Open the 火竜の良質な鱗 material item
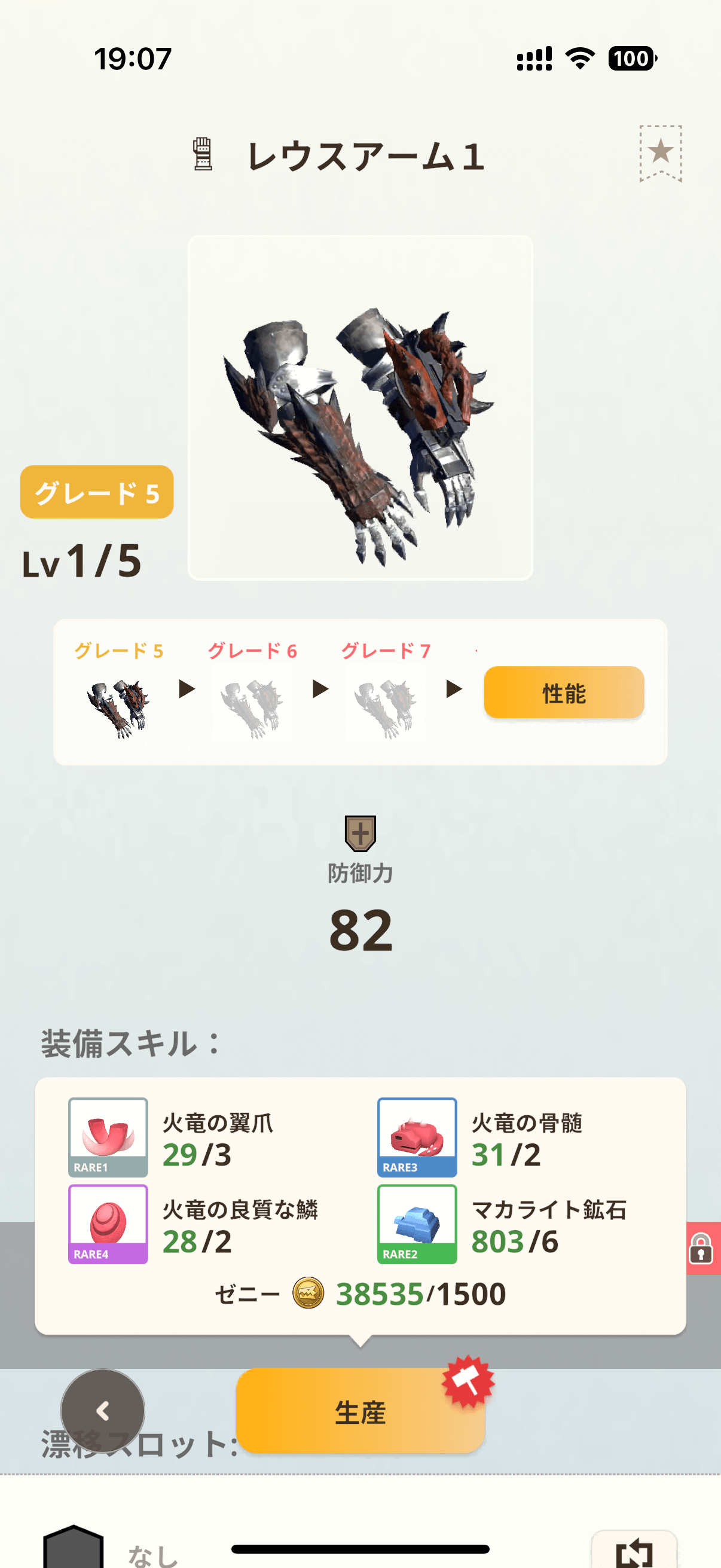Viewport: 721px width, 1568px height. pos(108,1224)
